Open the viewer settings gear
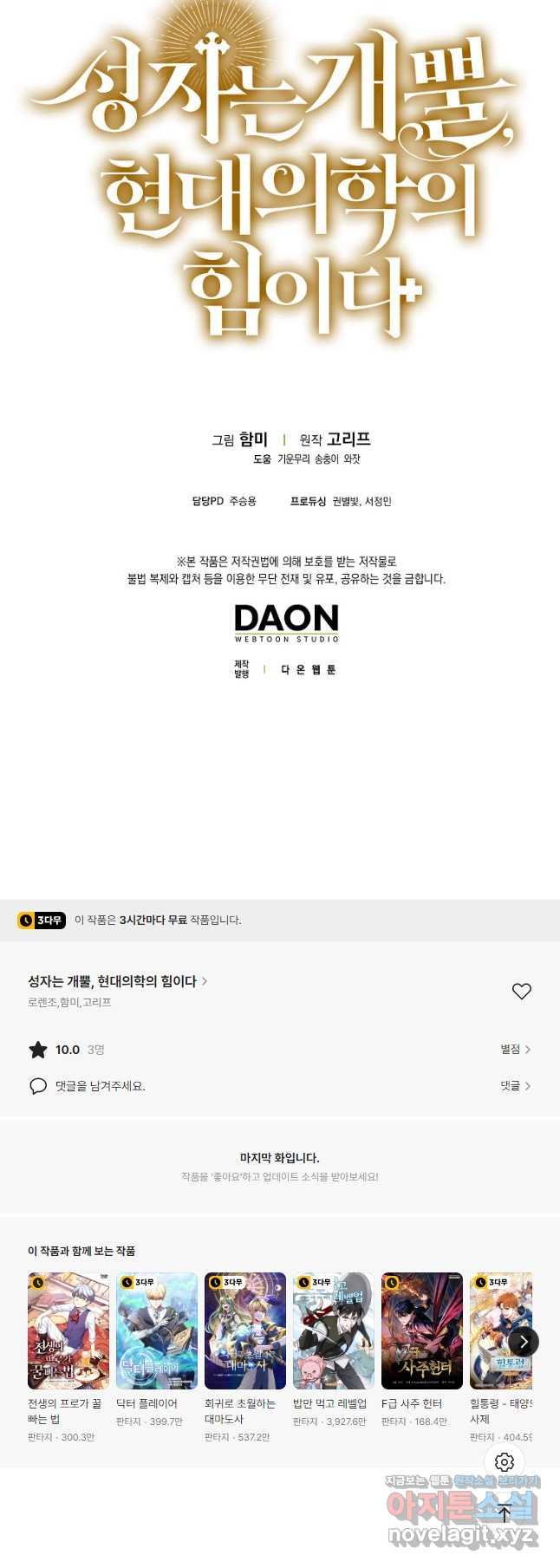The image size is (560, 1568). point(505,1462)
